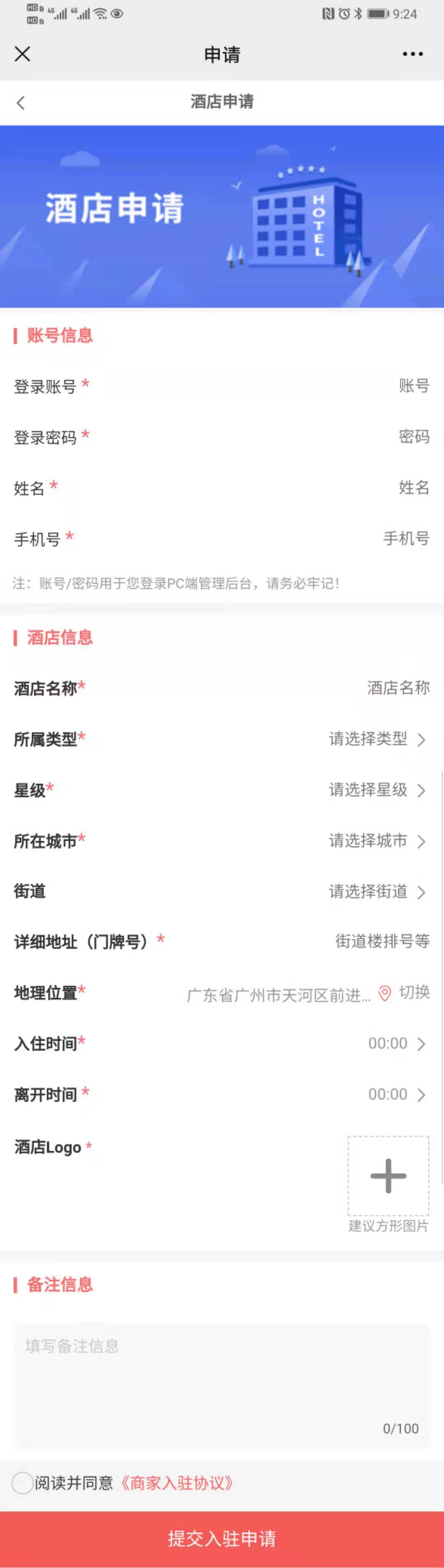Set the 入住时间 check-in time
Viewport: 444px width, 1568px height.
396,1043
